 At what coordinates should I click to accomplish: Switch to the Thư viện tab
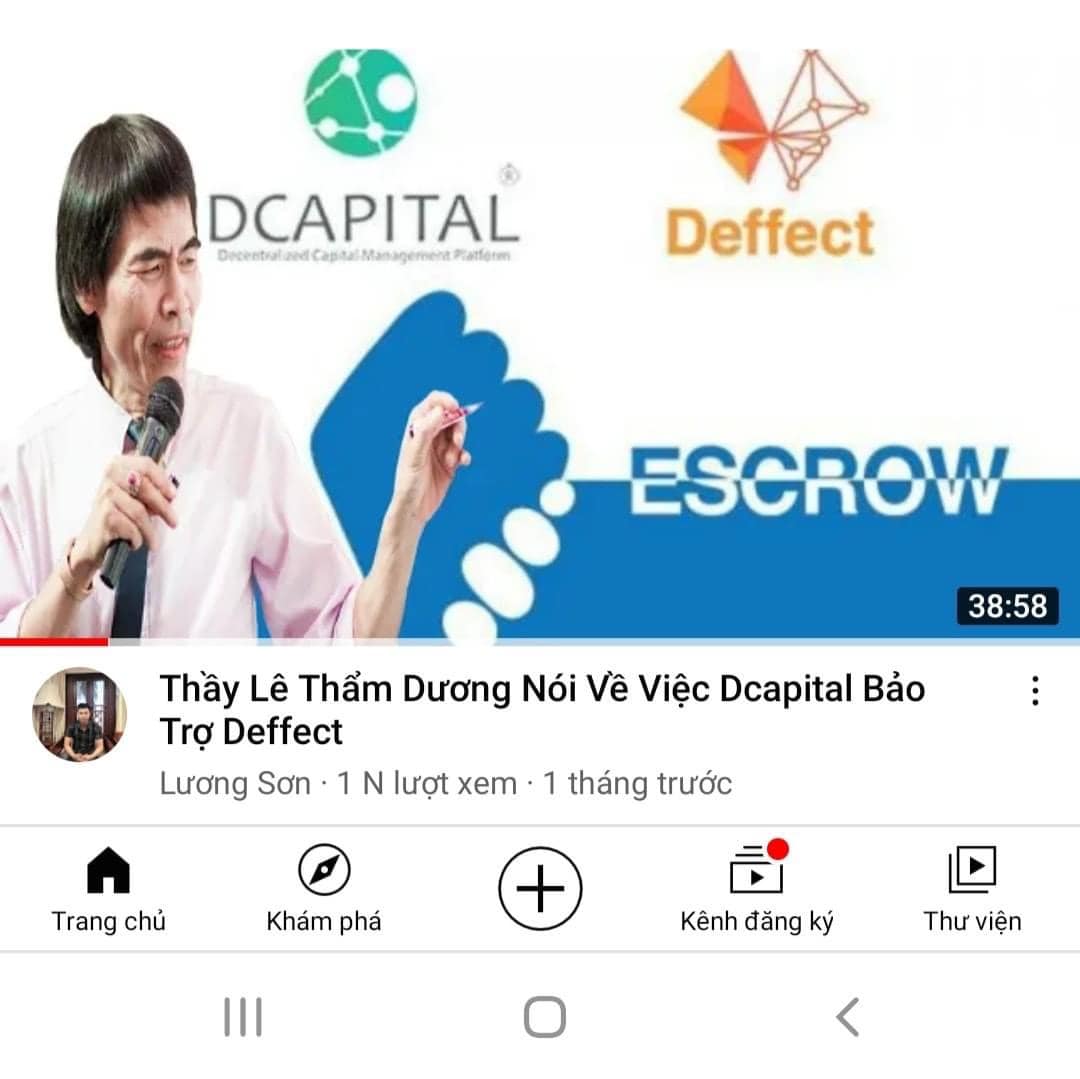(972, 889)
